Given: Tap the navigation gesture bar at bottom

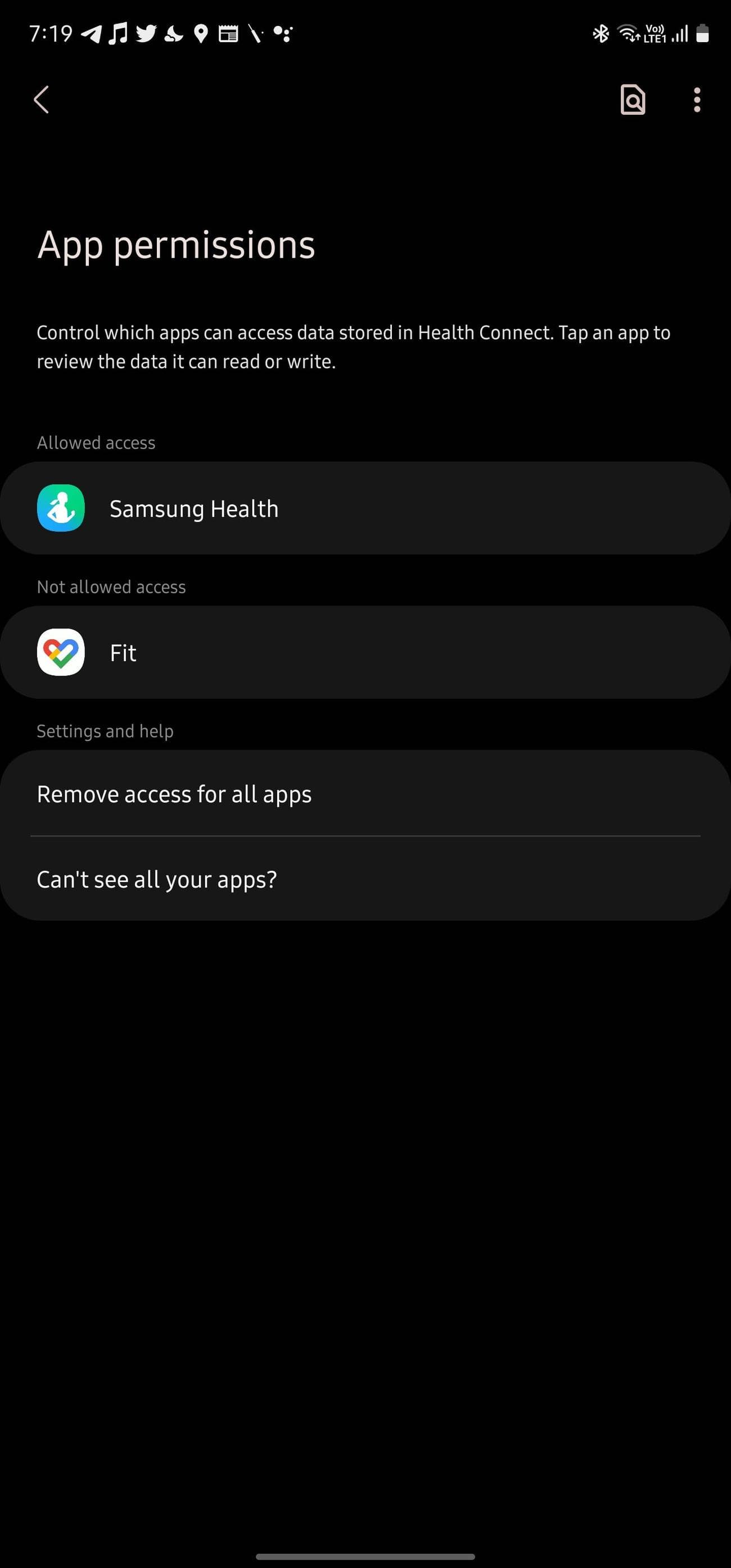Looking at the screenshot, I should pos(365,1556).
